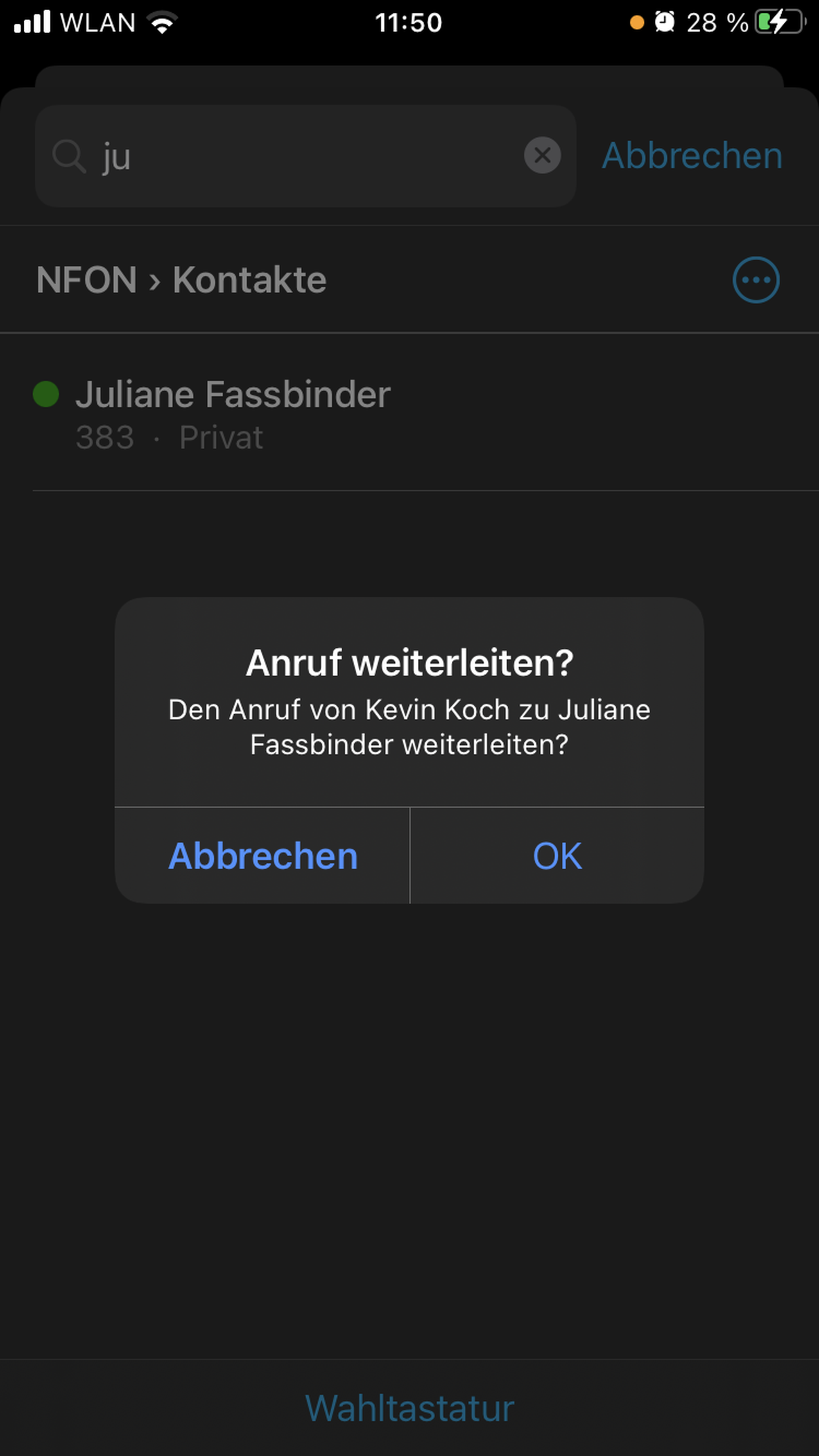Tap the contact search field

click(305, 156)
